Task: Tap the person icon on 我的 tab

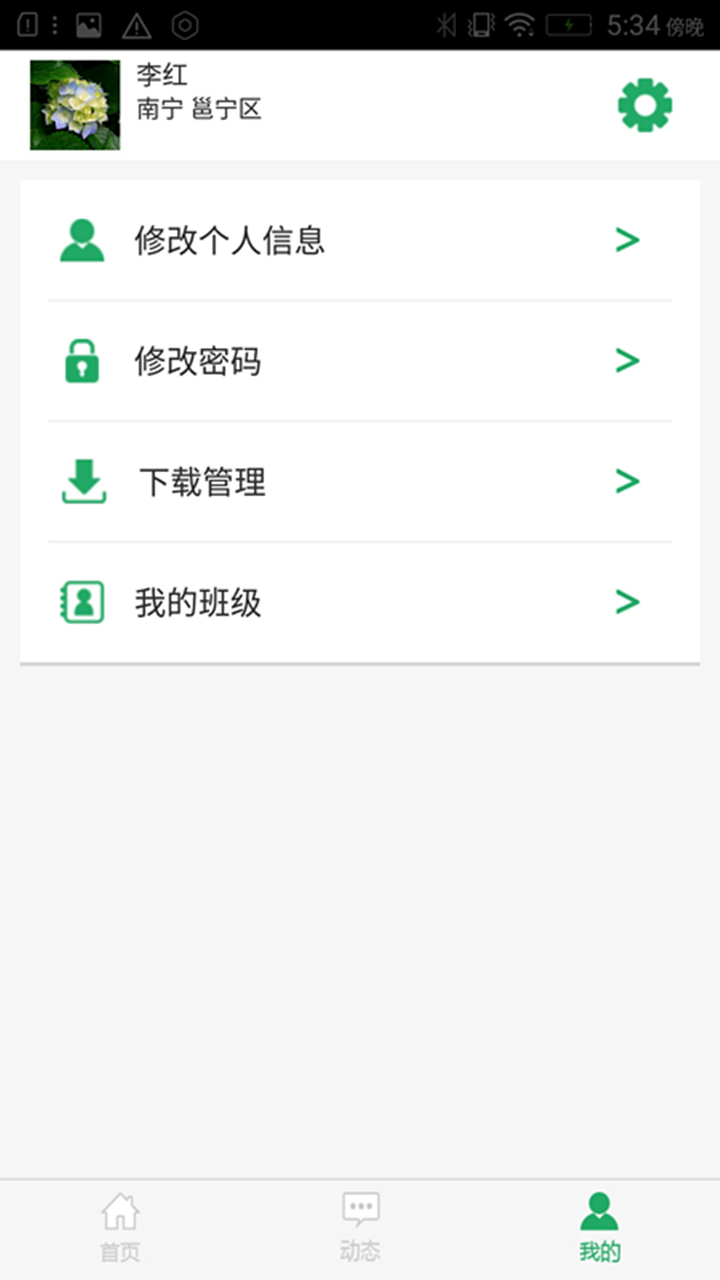Action: (599, 1211)
